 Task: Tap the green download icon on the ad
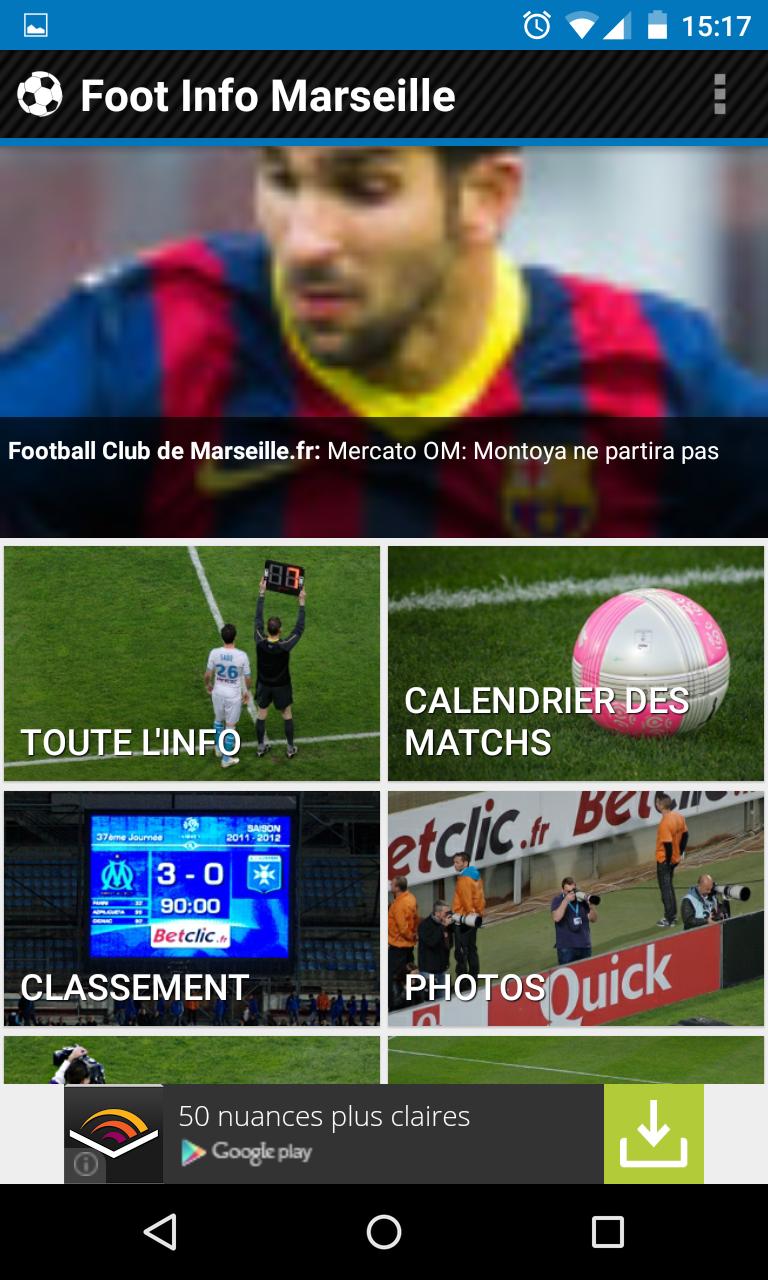[655, 1134]
